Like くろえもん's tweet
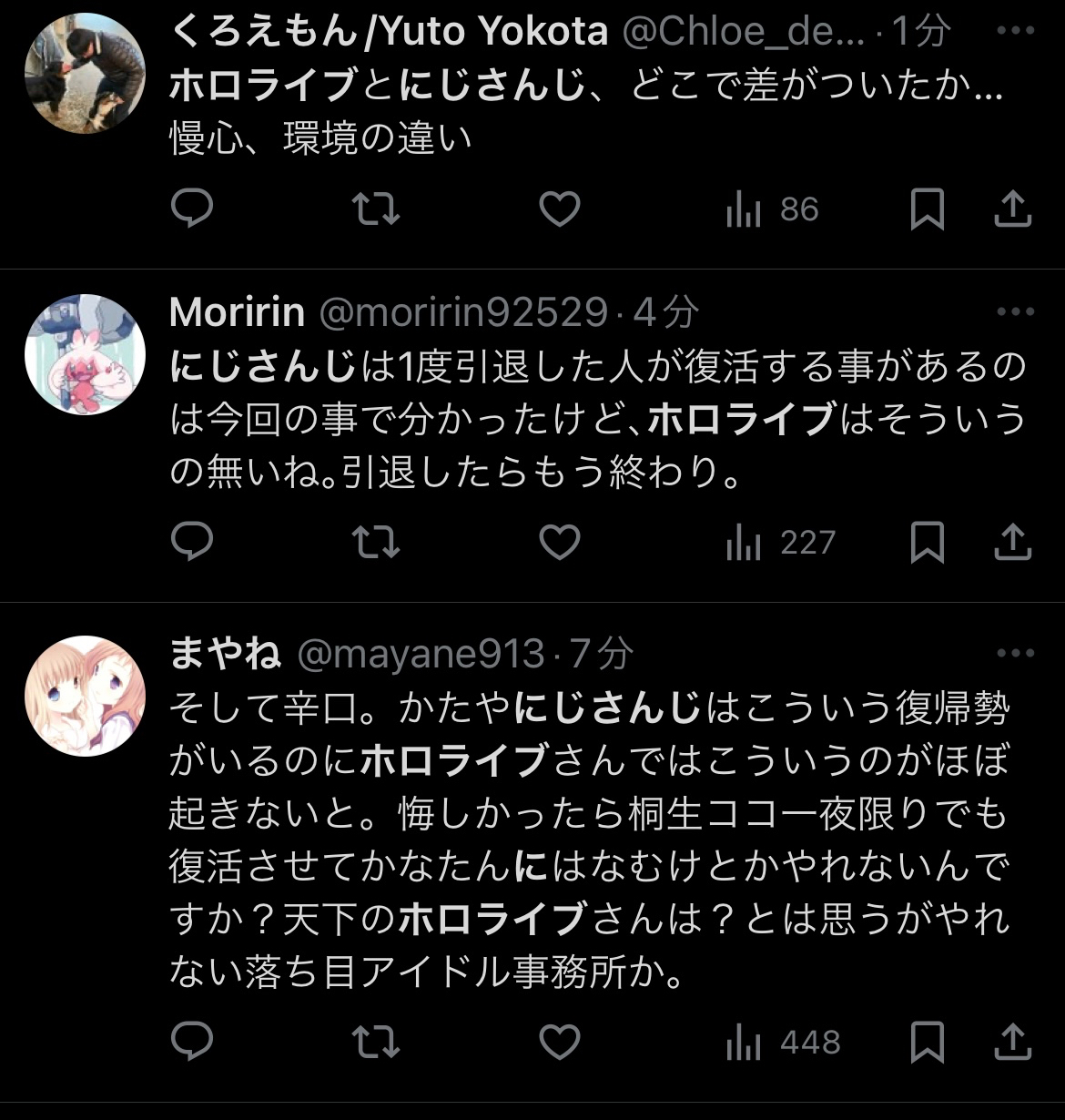The width and height of the screenshot is (1065, 1120). click(x=560, y=209)
